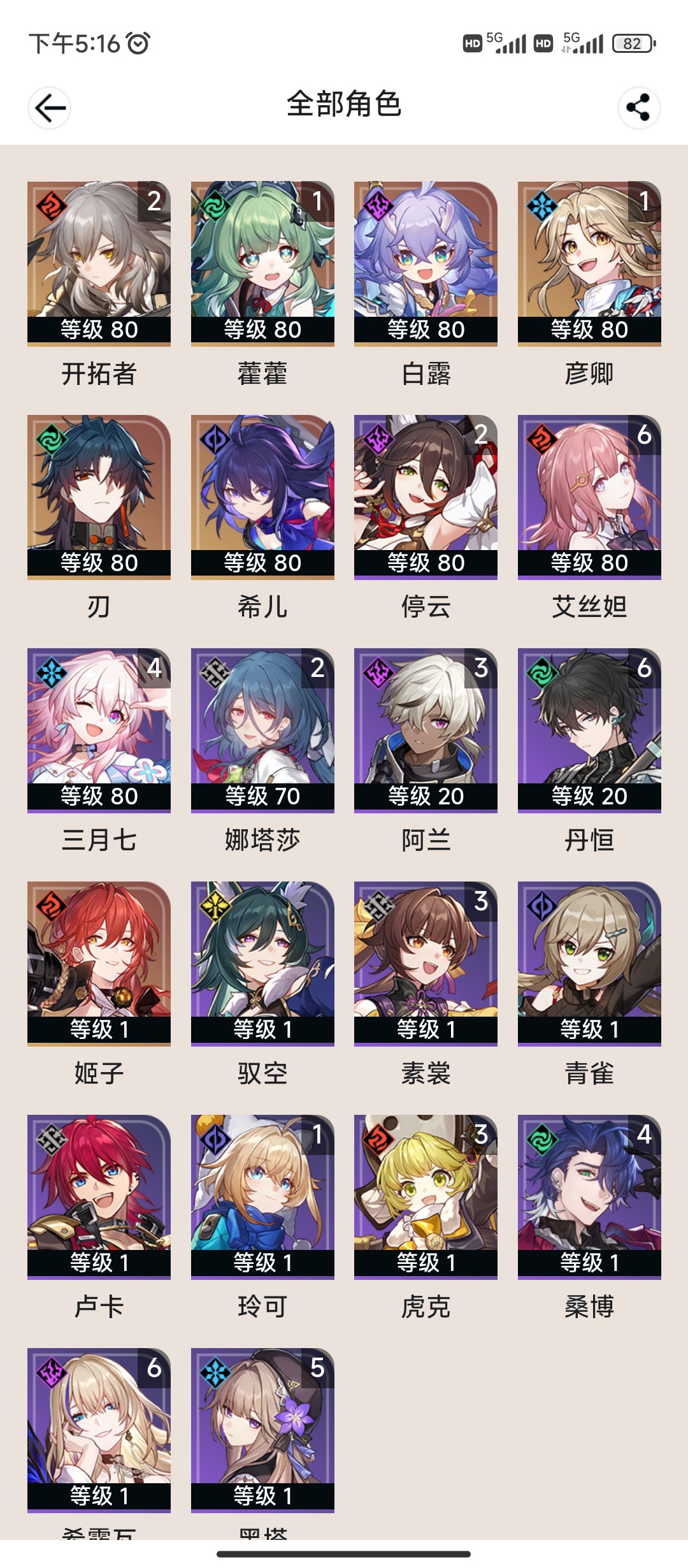
Task: View the 白露 character details
Action: click(x=426, y=263)
